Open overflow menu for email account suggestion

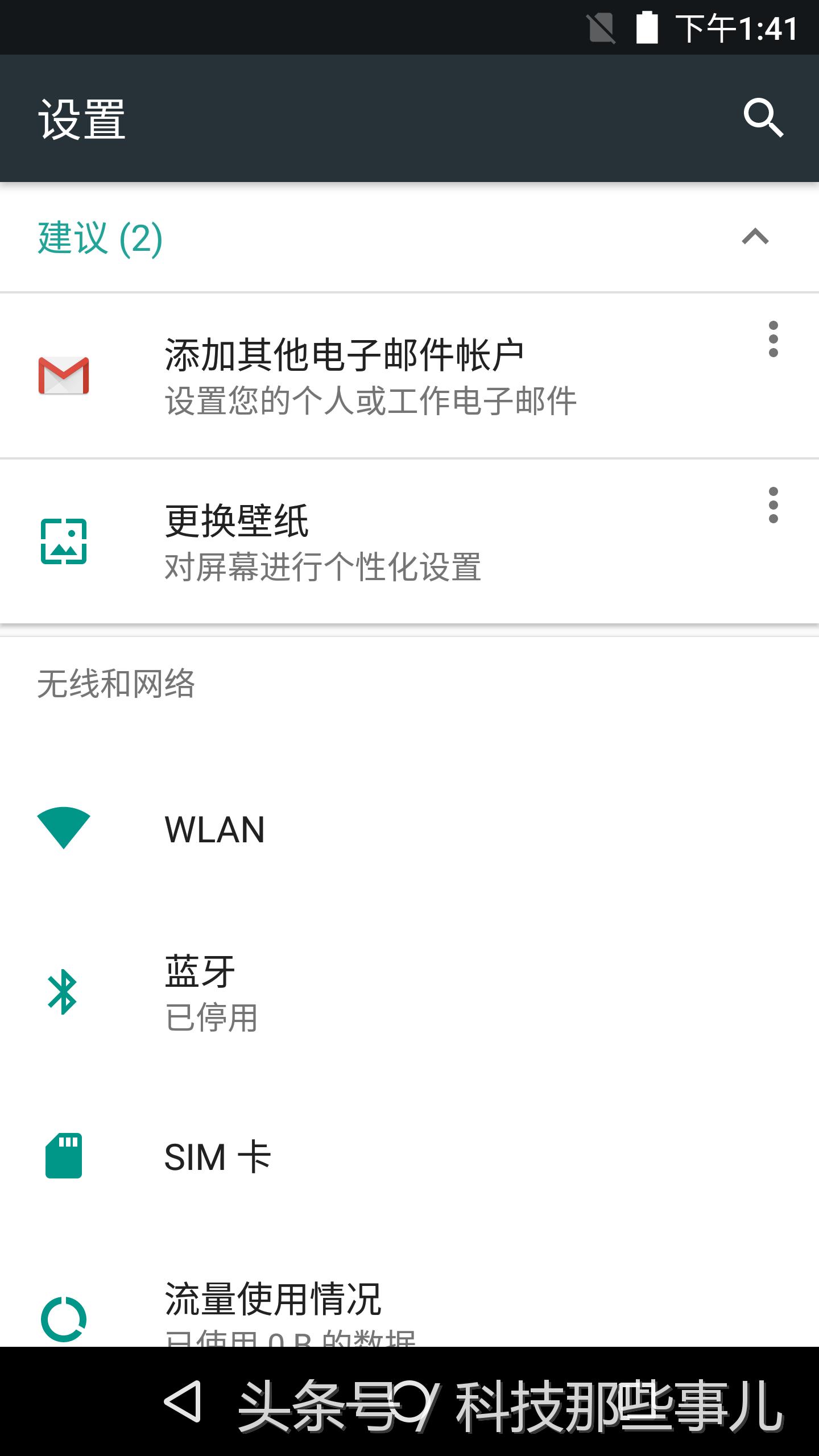pos(773,341)
